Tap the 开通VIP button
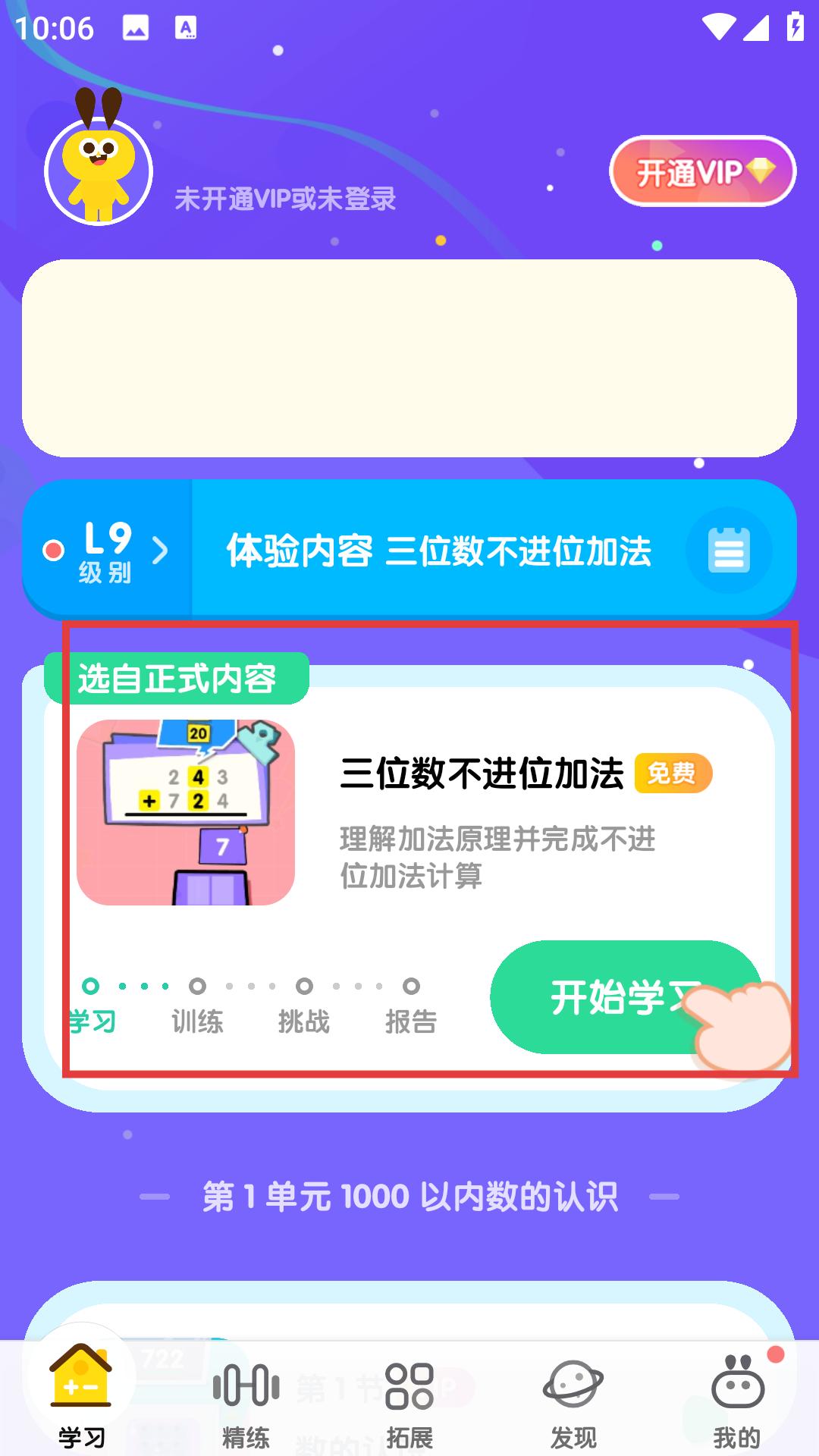The width and height of the screenshot is (819, 1456). click(x=702, y=171)
